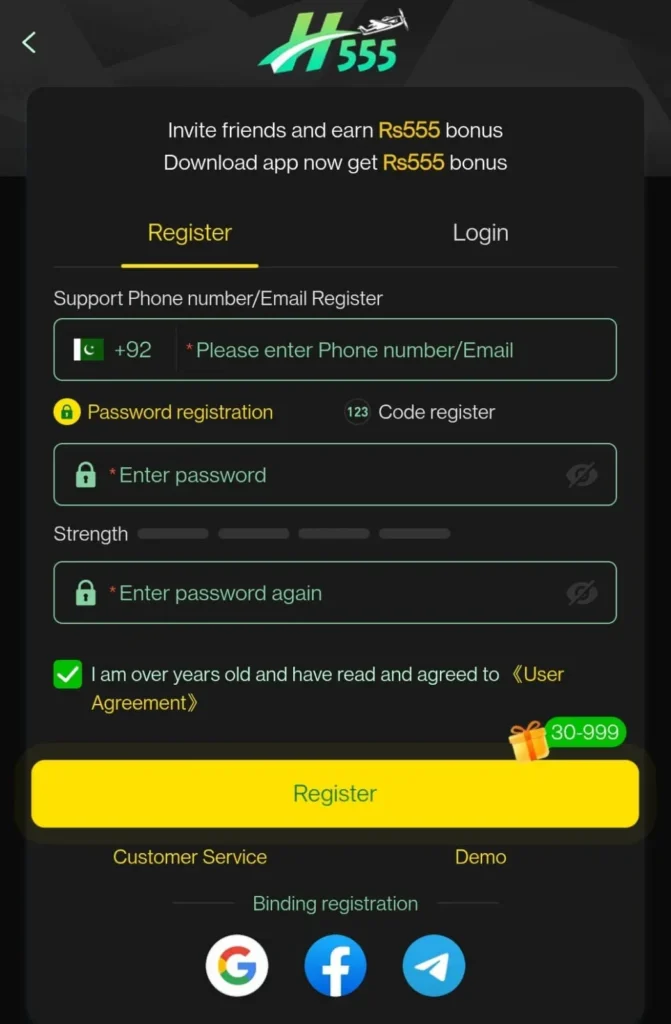Register with Google account
The height and width of the screenshot is (1024, 671).
tap(237, 966)
